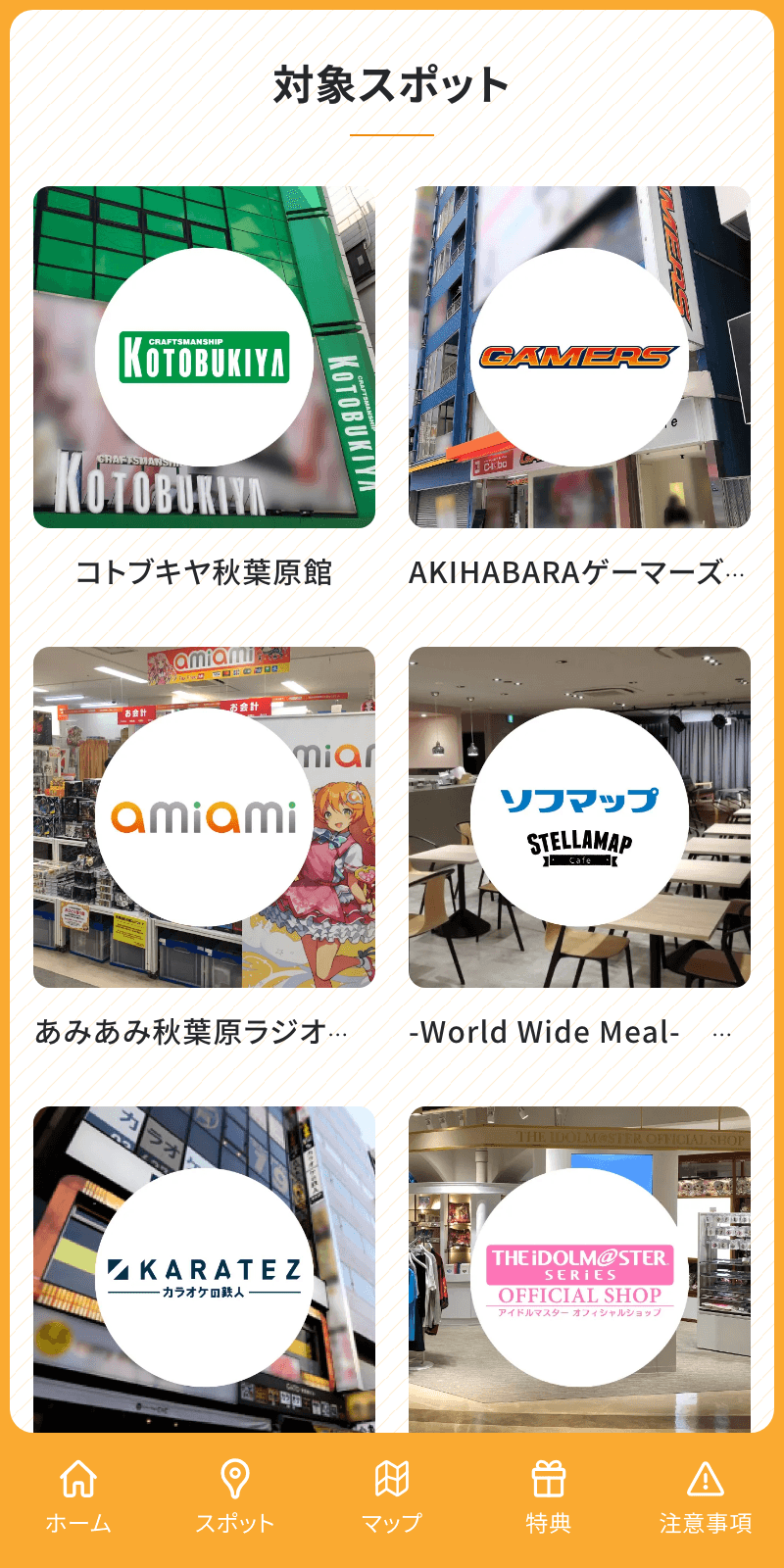The width and height of the screenshot is (784, 1568).
Task: Open the 注意事項 notes tab
Action: [x=706, y=1497]
